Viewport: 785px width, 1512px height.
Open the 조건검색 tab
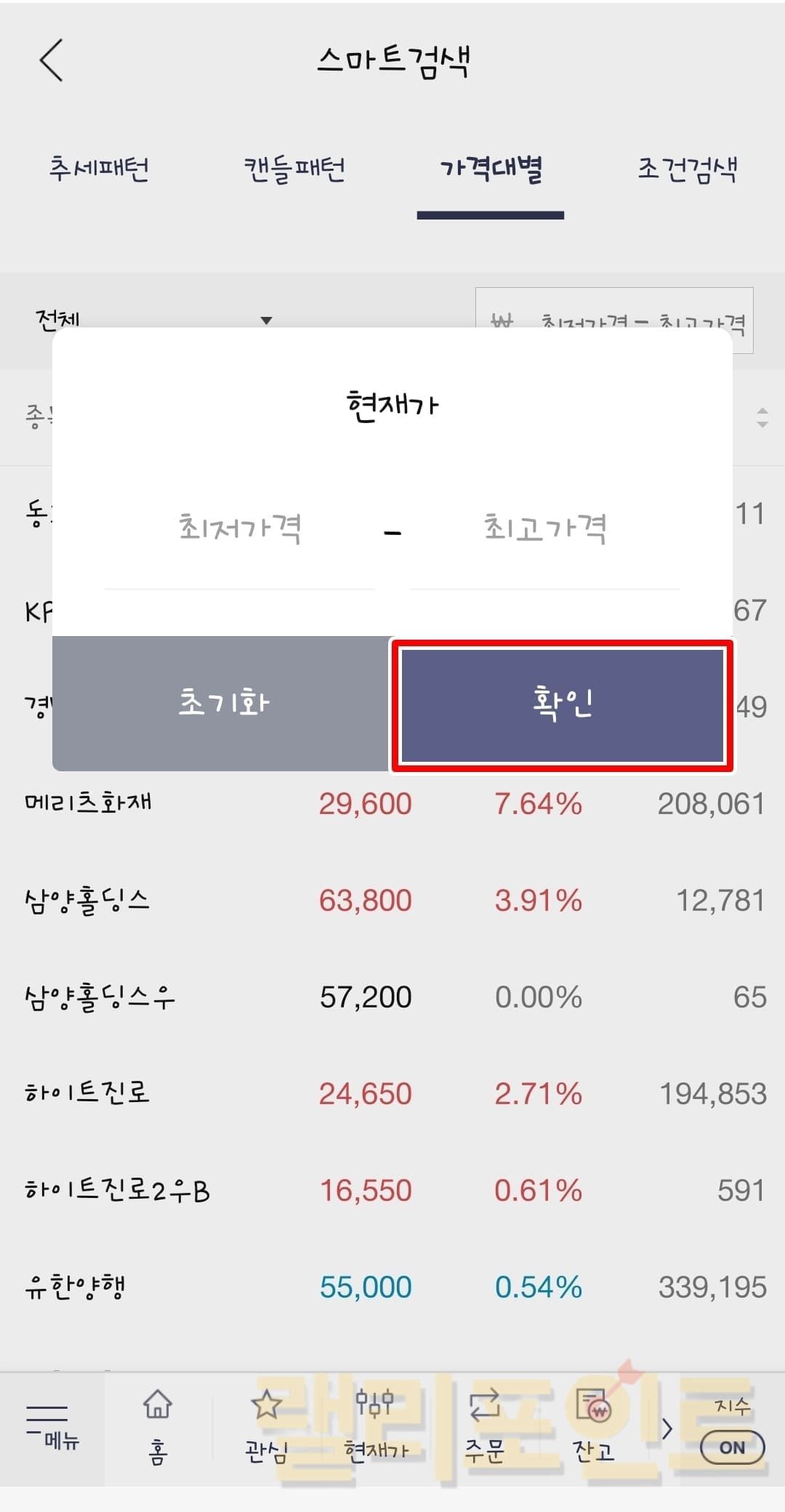click(x=687, y=169)
